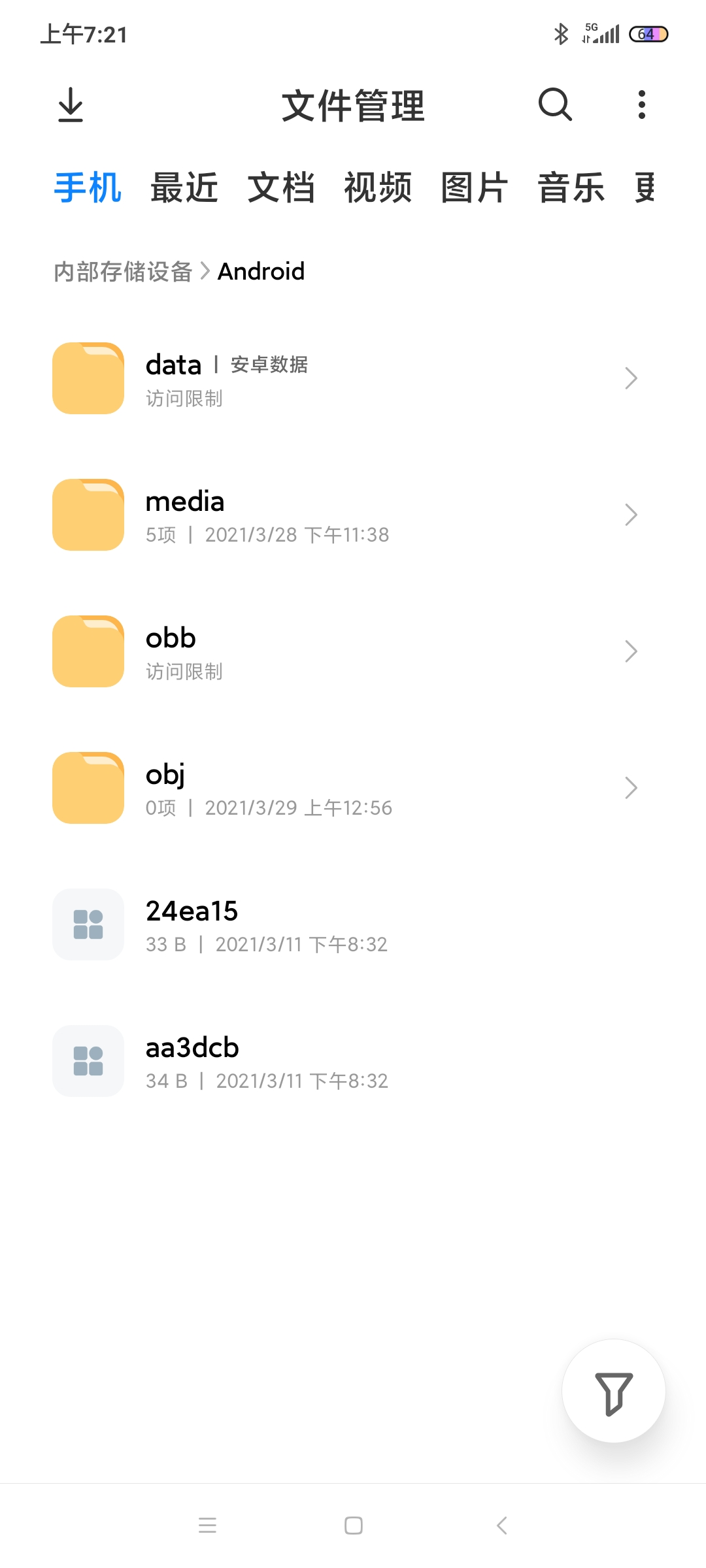The height and width of the screenshot is (1568, 706).
Task: Switch to the 视频 tab
Action: coord(378,188)
